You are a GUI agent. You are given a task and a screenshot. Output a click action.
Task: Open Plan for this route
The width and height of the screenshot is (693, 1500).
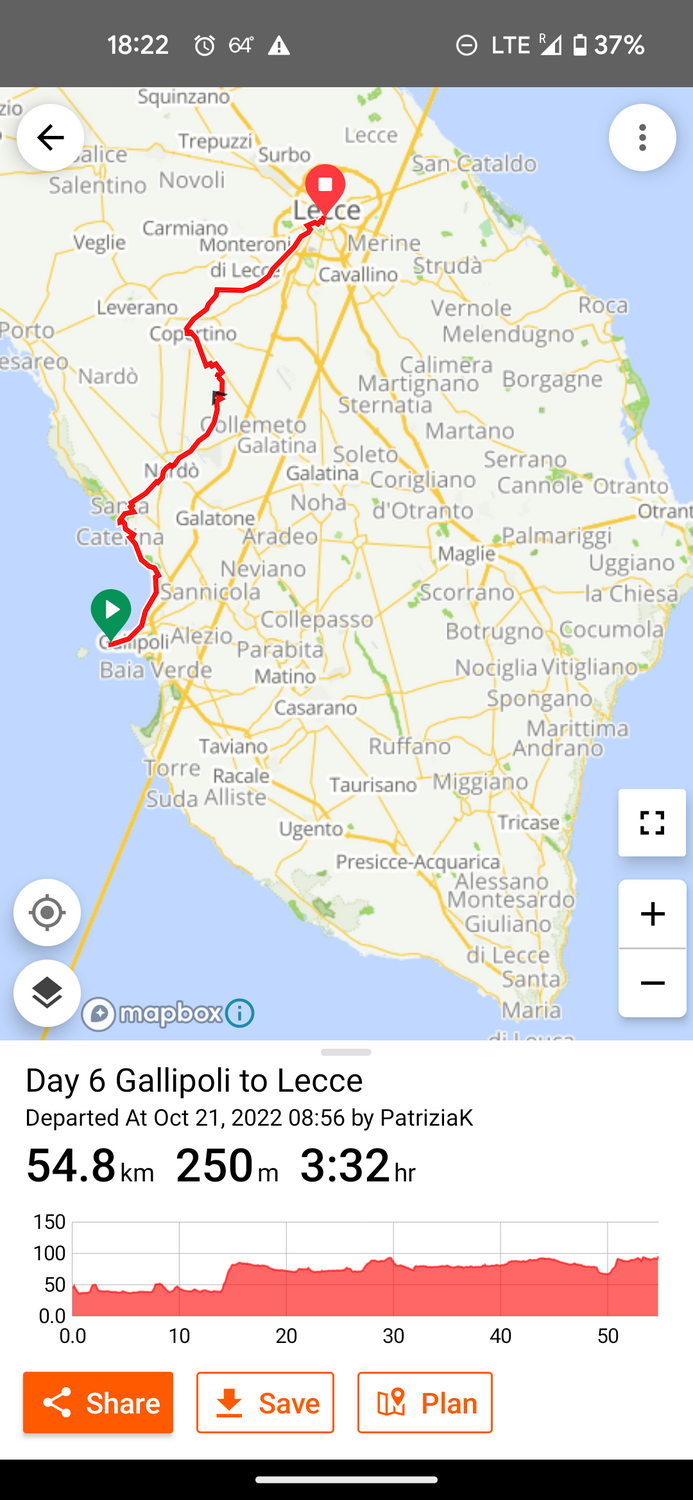pos(425,1402)
